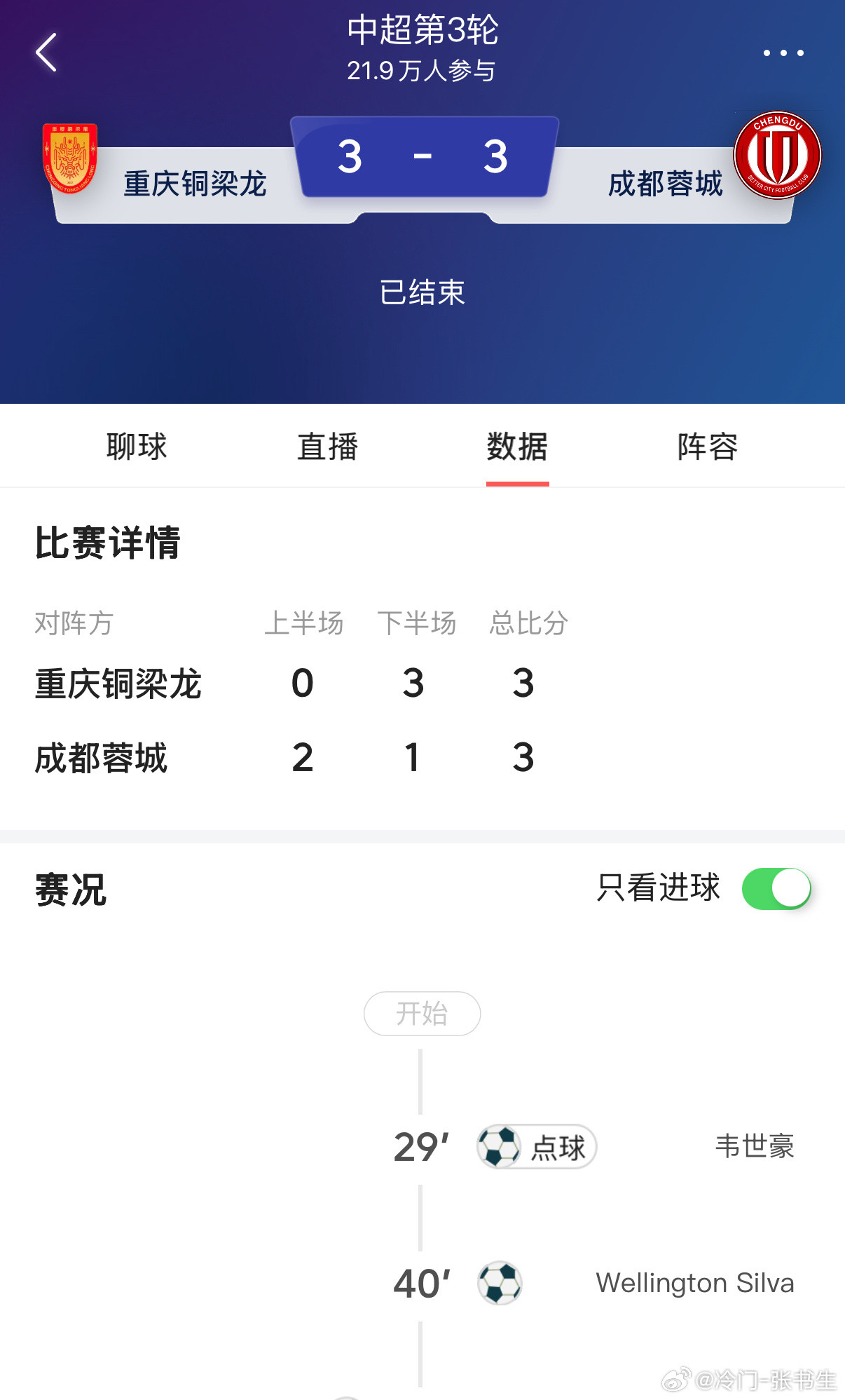This screenshot has width=845, height=1400.
Task: Click the 重庆铜梁龙 team crest logo
Action: (x=70, y=156)
